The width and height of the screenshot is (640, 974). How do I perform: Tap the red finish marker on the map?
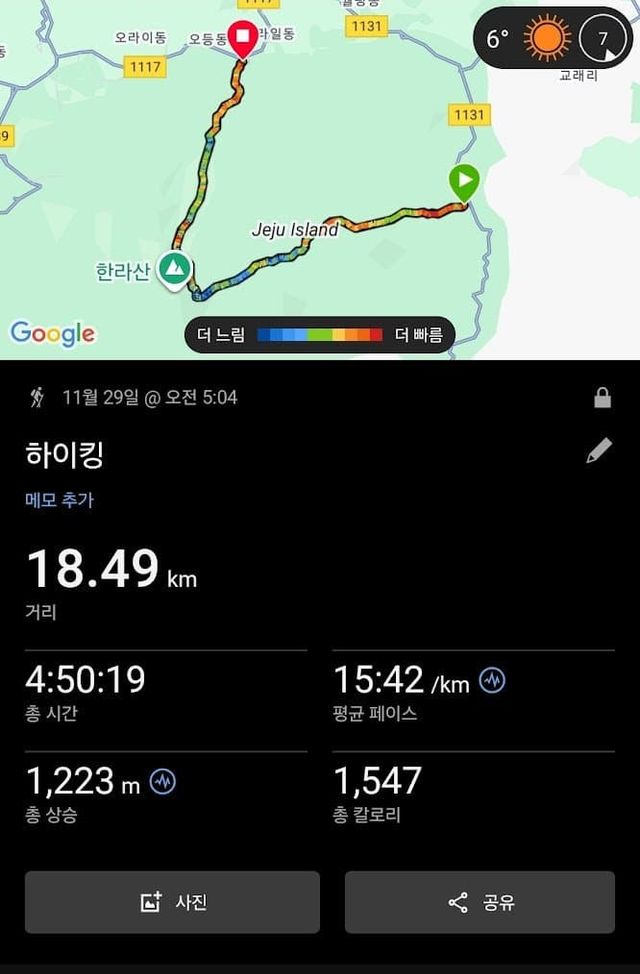[243, 38]
